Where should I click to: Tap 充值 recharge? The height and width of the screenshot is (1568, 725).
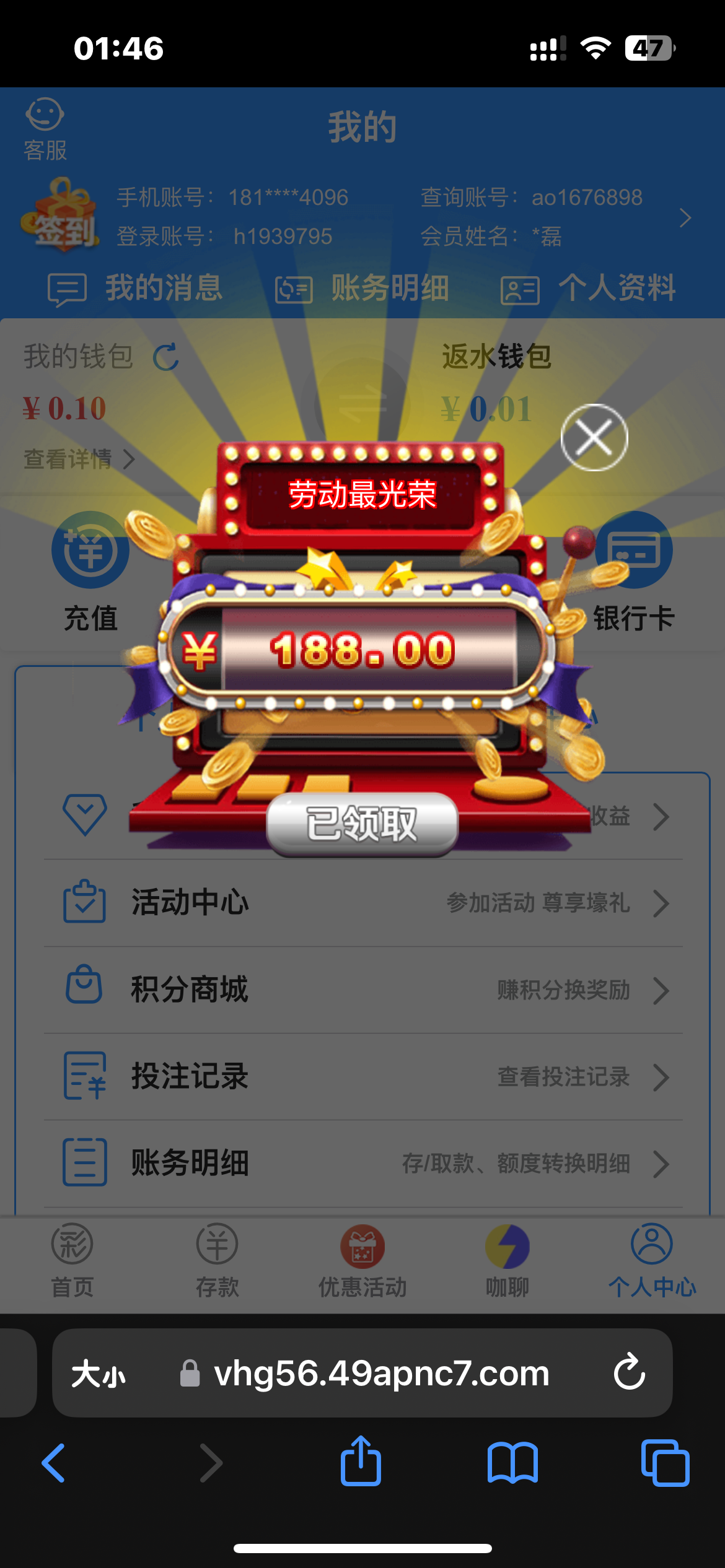point(90,570)
